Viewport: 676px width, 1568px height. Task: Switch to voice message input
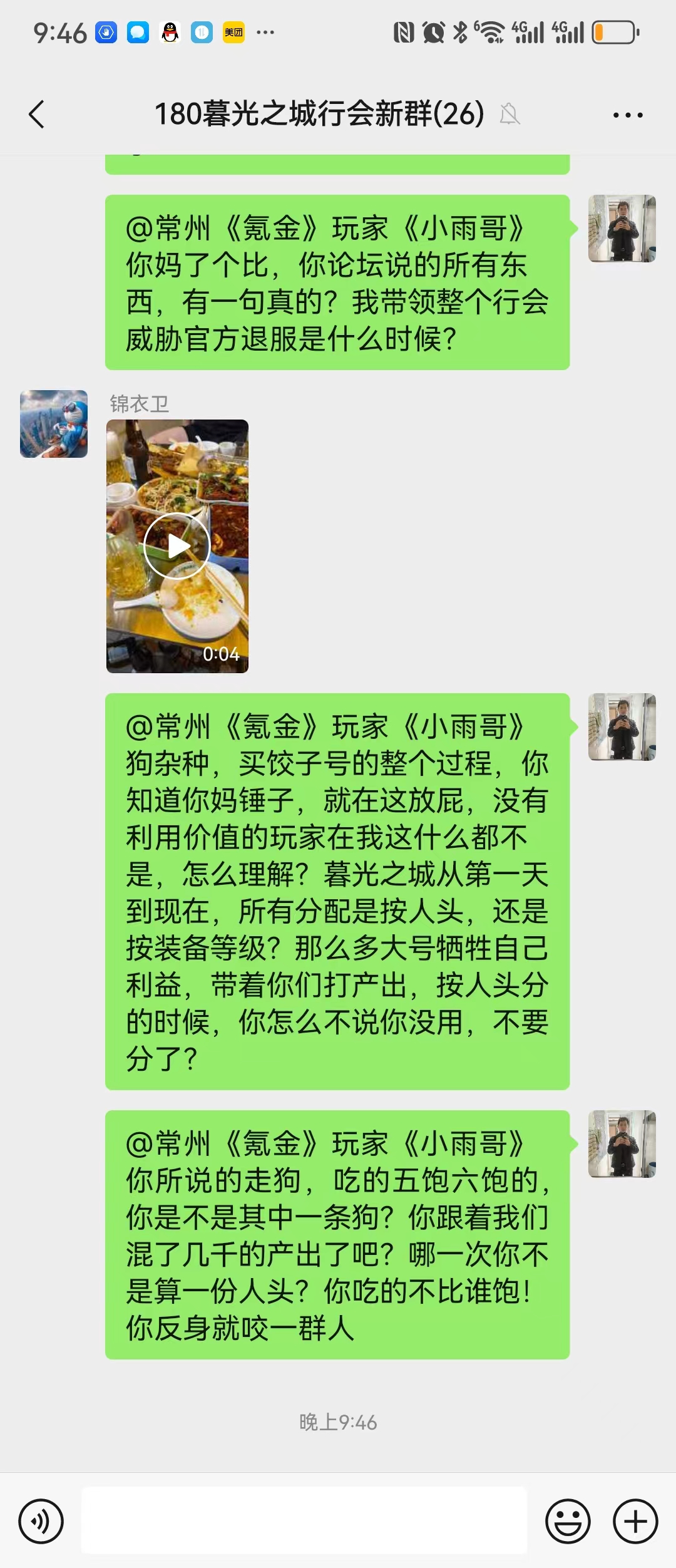[41, 1521]
